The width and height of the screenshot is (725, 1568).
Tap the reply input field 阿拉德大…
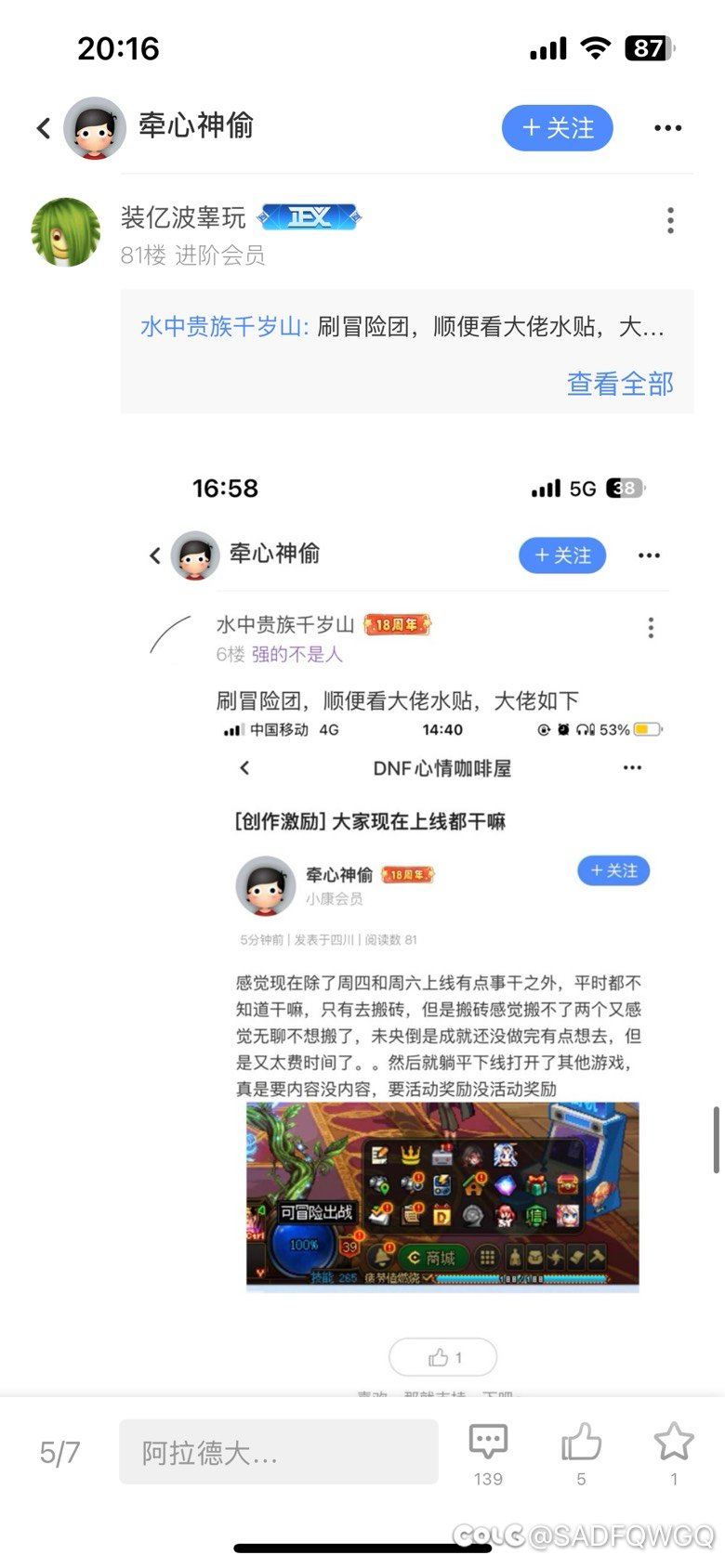tap(279, 1452)
